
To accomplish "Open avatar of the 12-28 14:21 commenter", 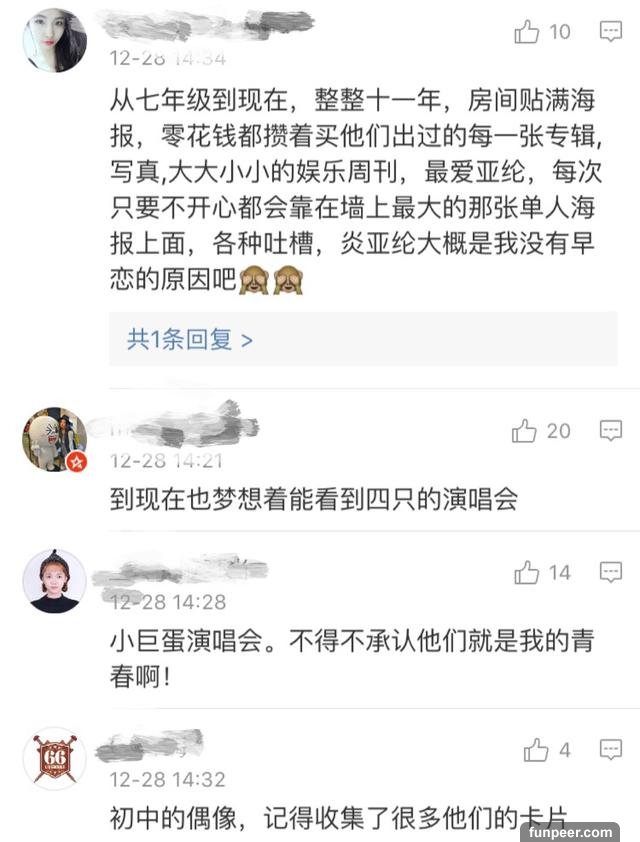I will coord(54,439).
